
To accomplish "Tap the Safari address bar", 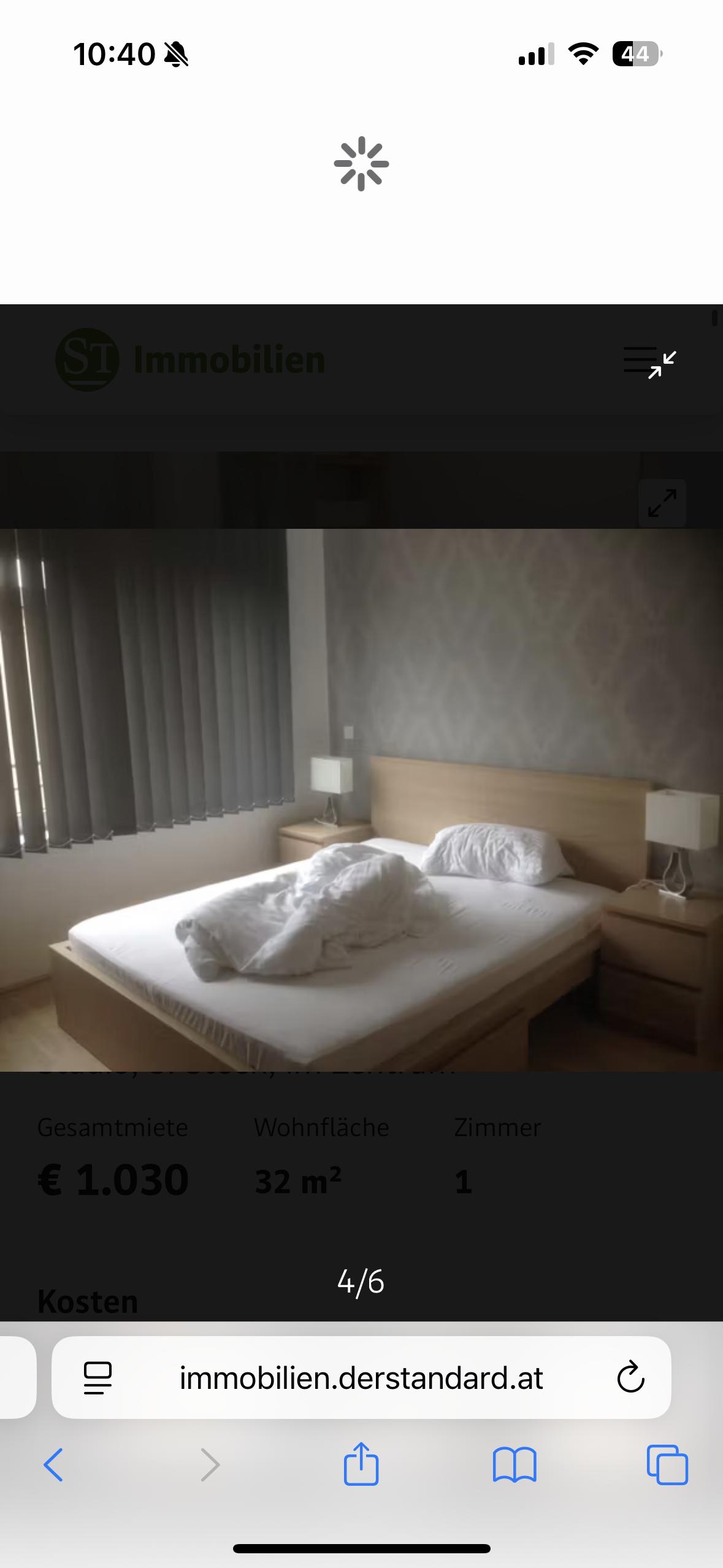I will pyautogui.click(x=361, y=1378).
